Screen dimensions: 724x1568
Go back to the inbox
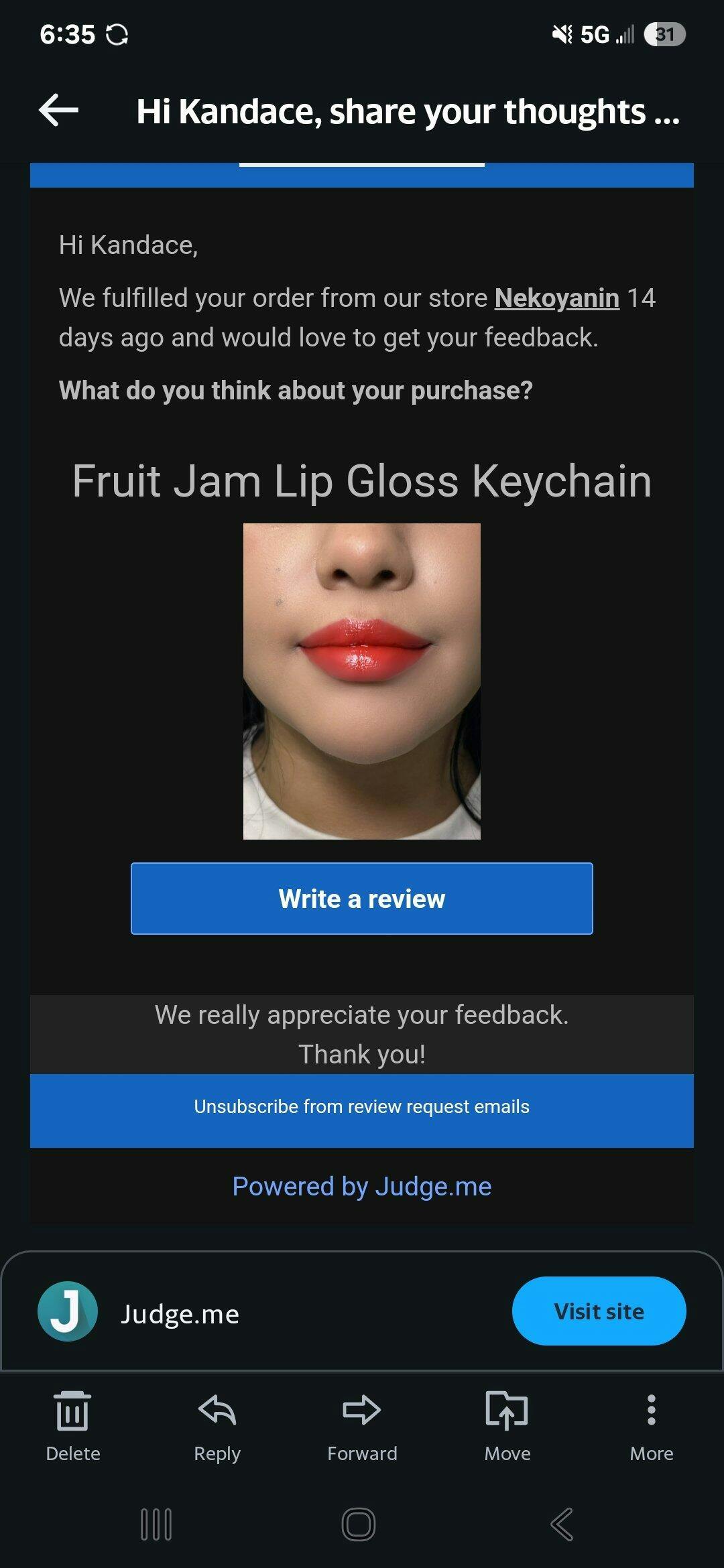[x=59, y=110]
